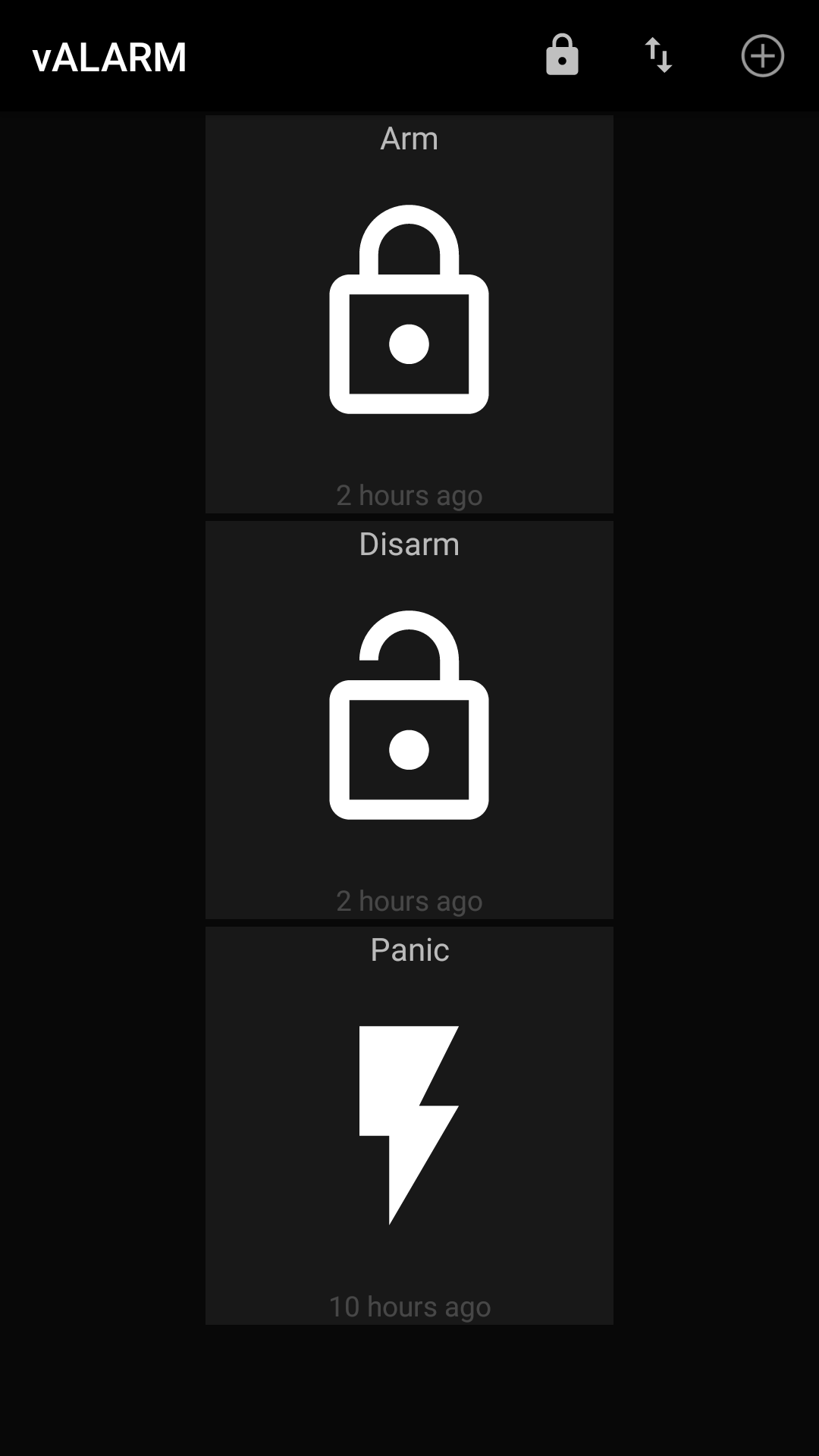The height and width of the screenshot is (1456, 819).
Task: Tap the lock icon in the app bar
Action: click(x=562, y=55)
